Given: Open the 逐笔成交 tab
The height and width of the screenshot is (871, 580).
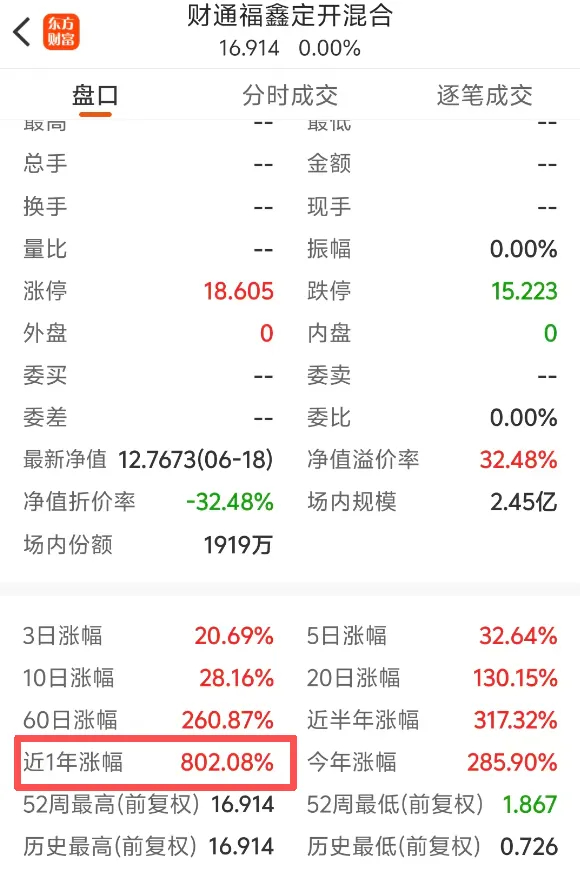Looking at the screenshot, I should 484,96.
